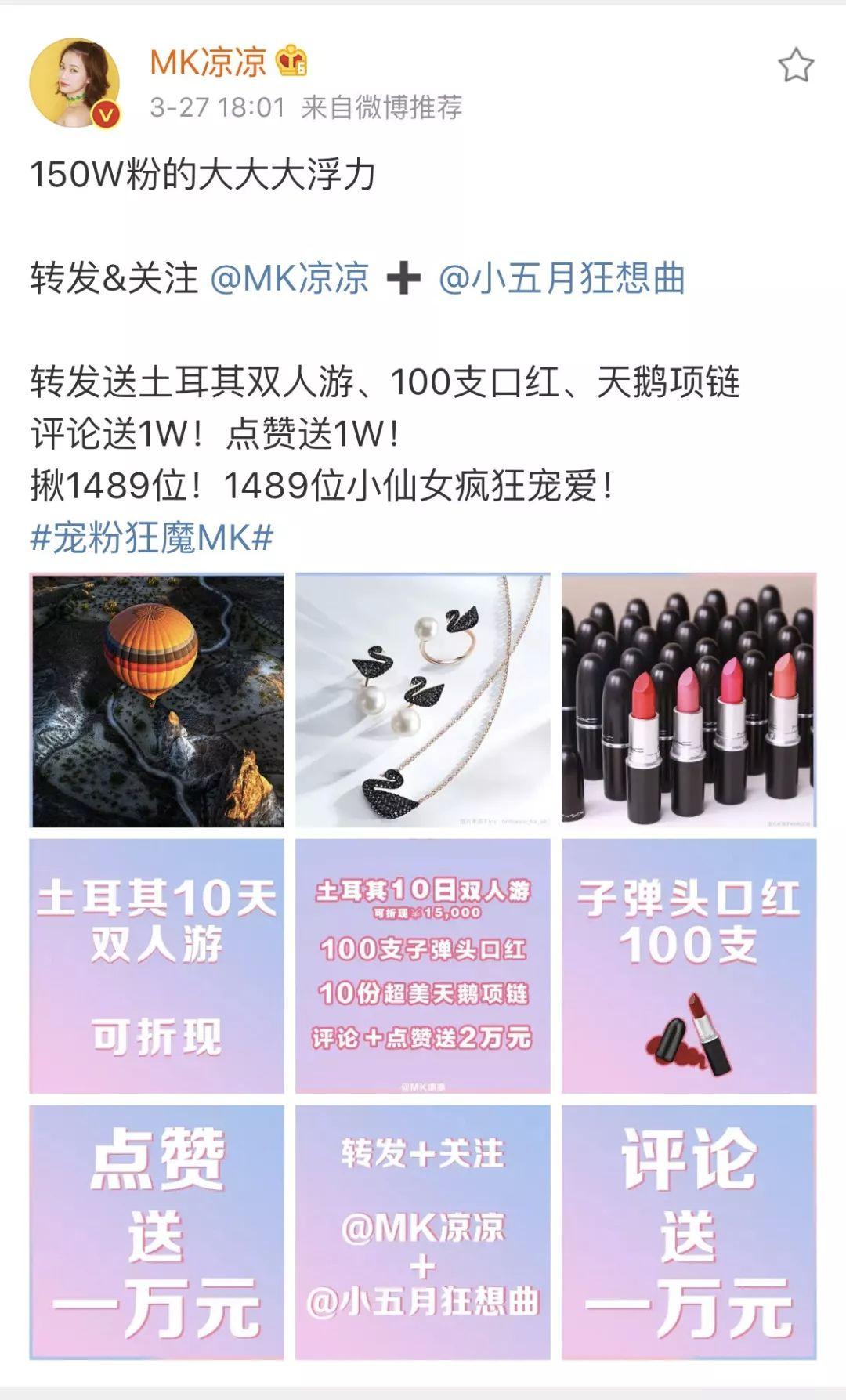Open the 评论送一万元 image

click(689, 1232)
